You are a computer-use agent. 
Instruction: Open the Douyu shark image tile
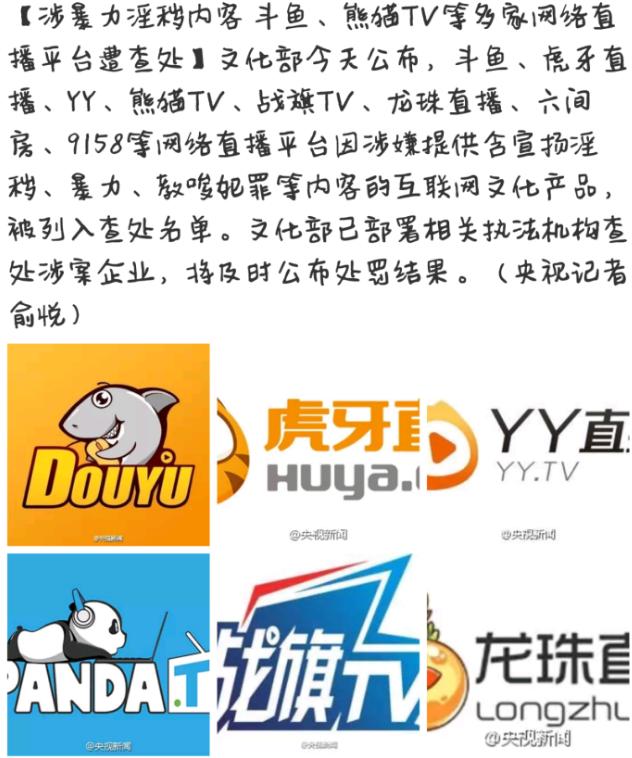[x=108, y=444]
